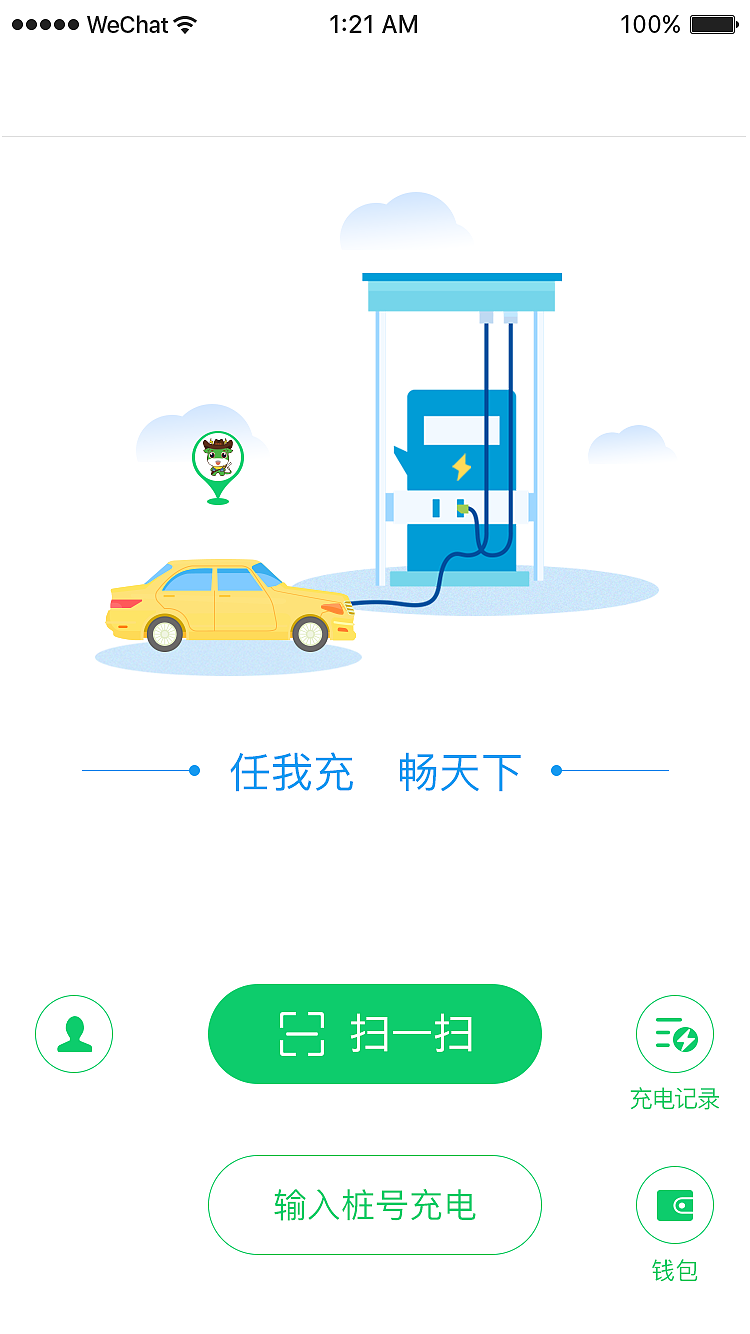Open the 充电记录 text link
Viewport: 750px width, 1334px height.
pyautogui.click(x=675, y=1098)
